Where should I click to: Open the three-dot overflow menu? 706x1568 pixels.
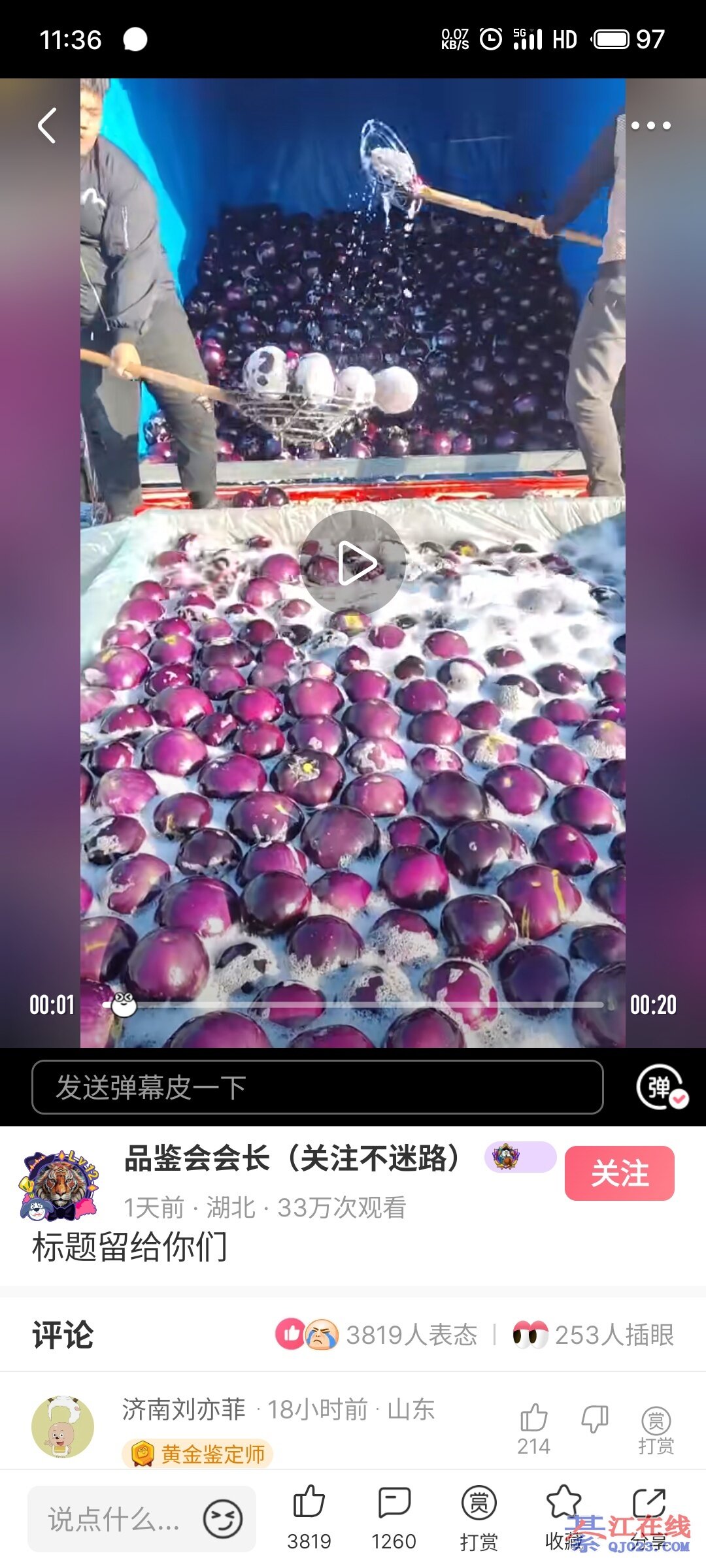click(x=650, y=125)
